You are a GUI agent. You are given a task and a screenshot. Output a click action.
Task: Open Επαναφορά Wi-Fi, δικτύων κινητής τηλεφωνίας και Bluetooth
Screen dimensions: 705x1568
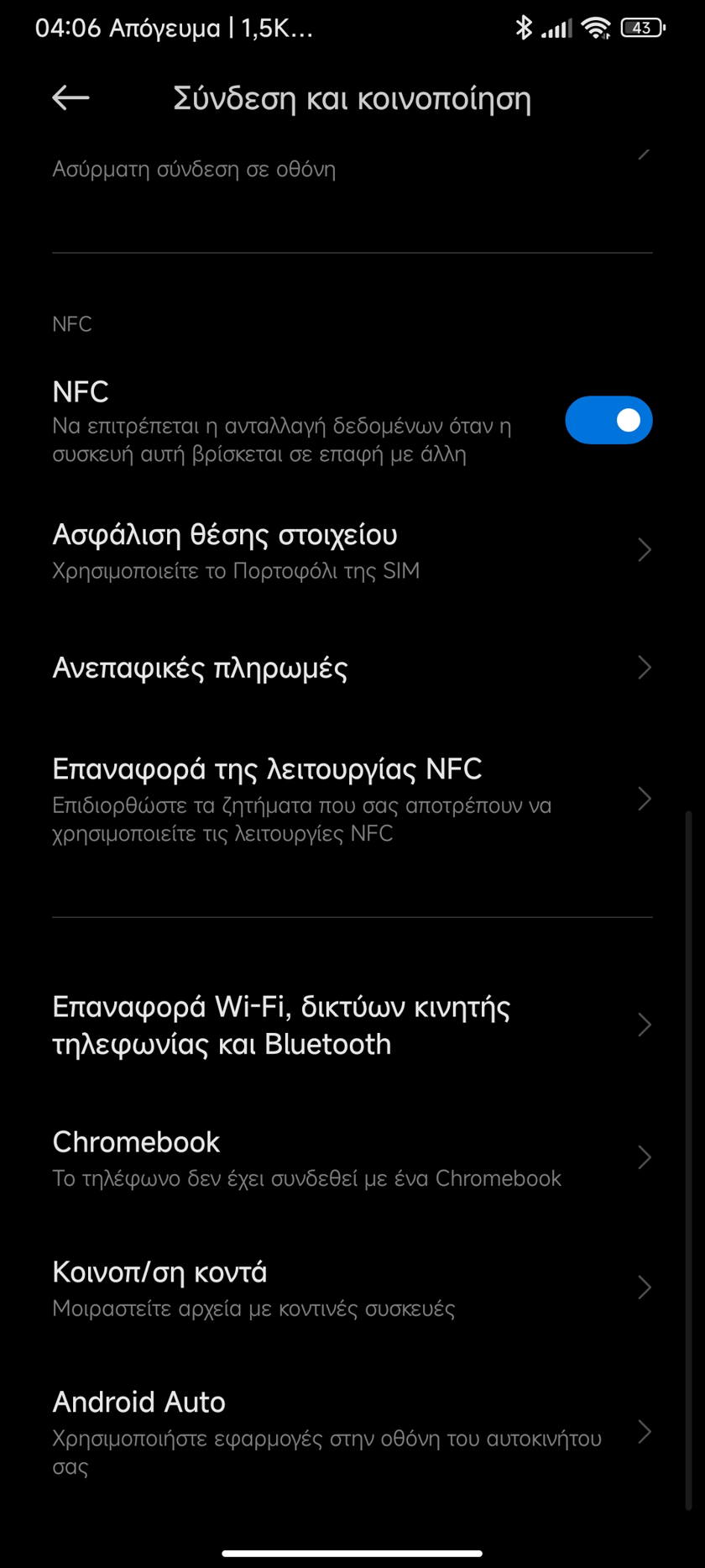coord(352,1025)
